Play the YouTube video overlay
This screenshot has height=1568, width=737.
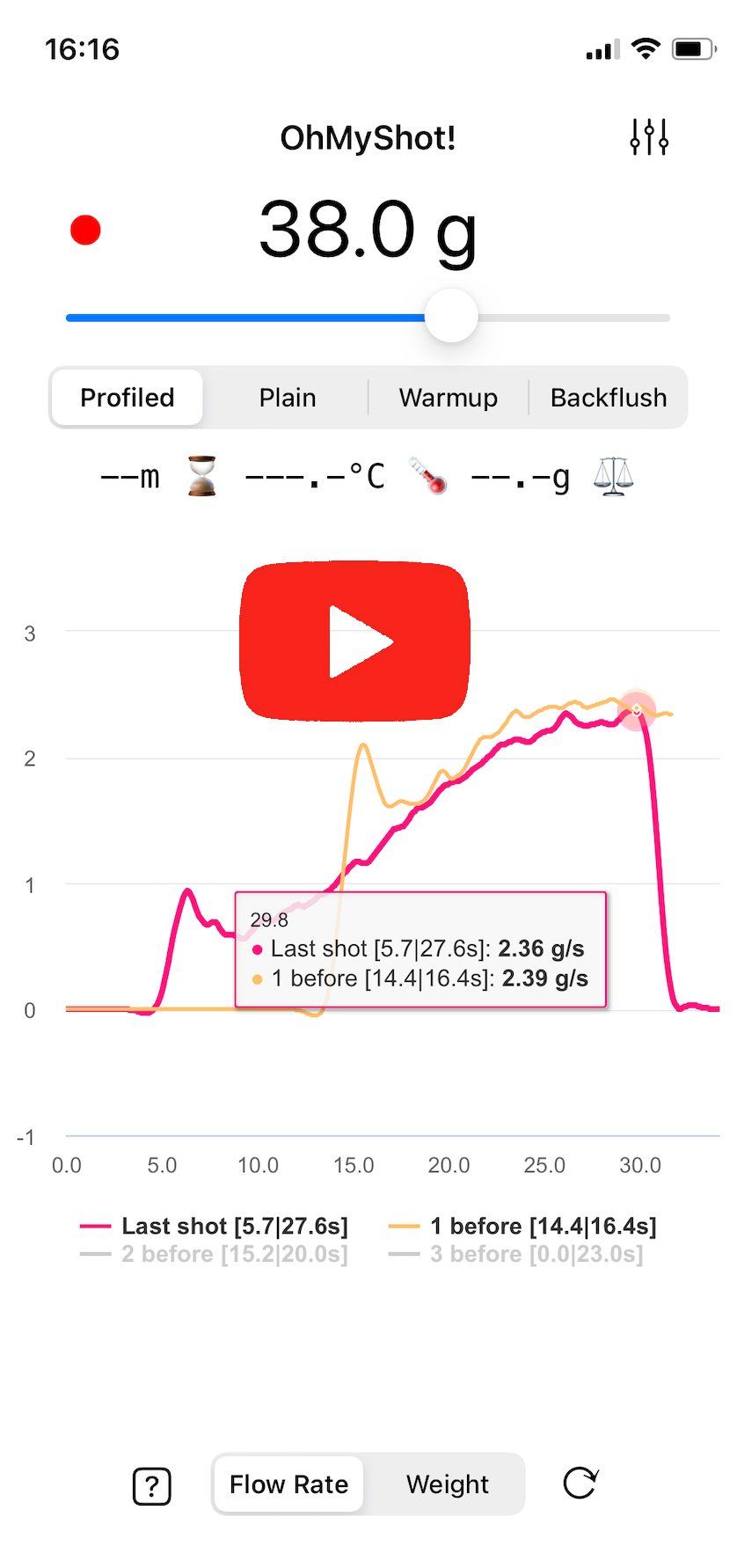[x=354, y=641]
